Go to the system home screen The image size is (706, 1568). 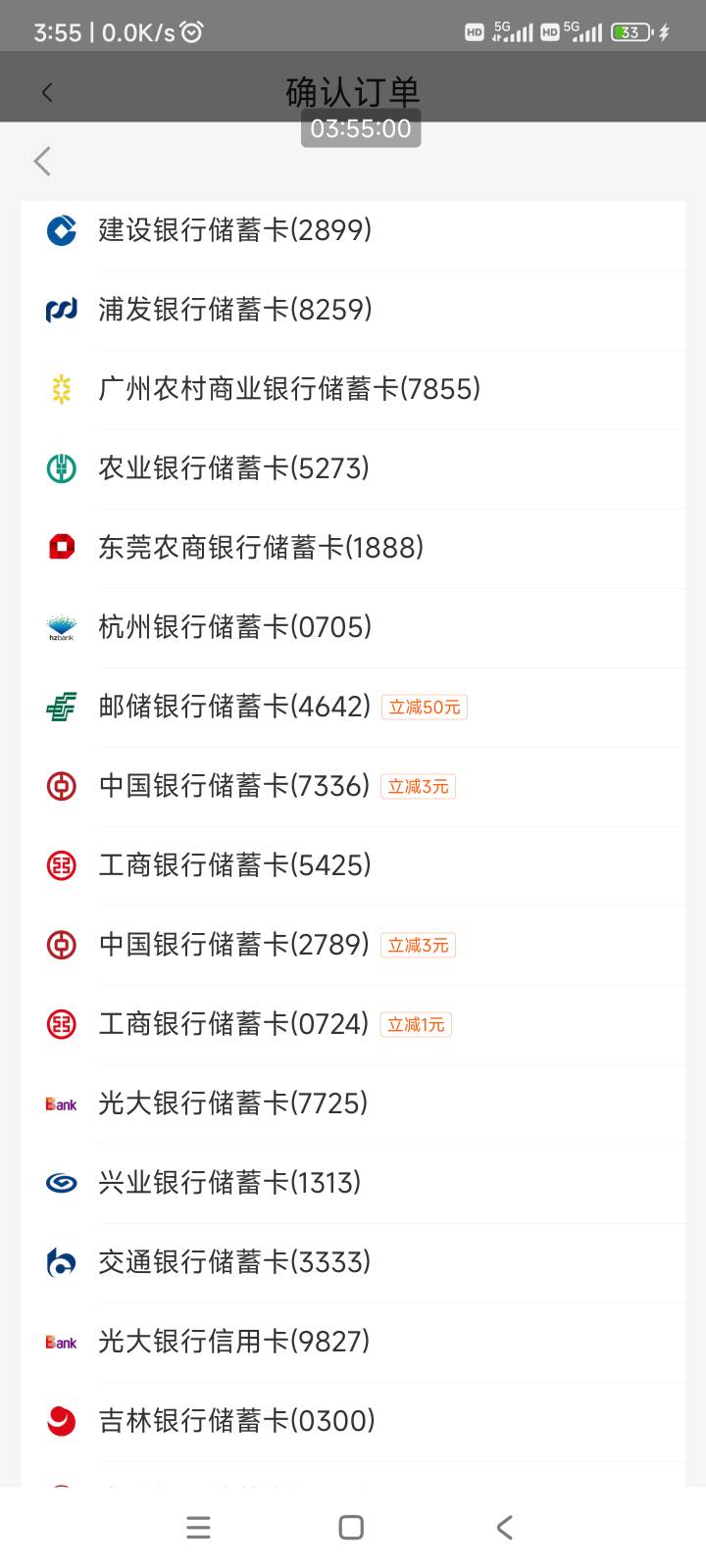tap(351, 1527)
